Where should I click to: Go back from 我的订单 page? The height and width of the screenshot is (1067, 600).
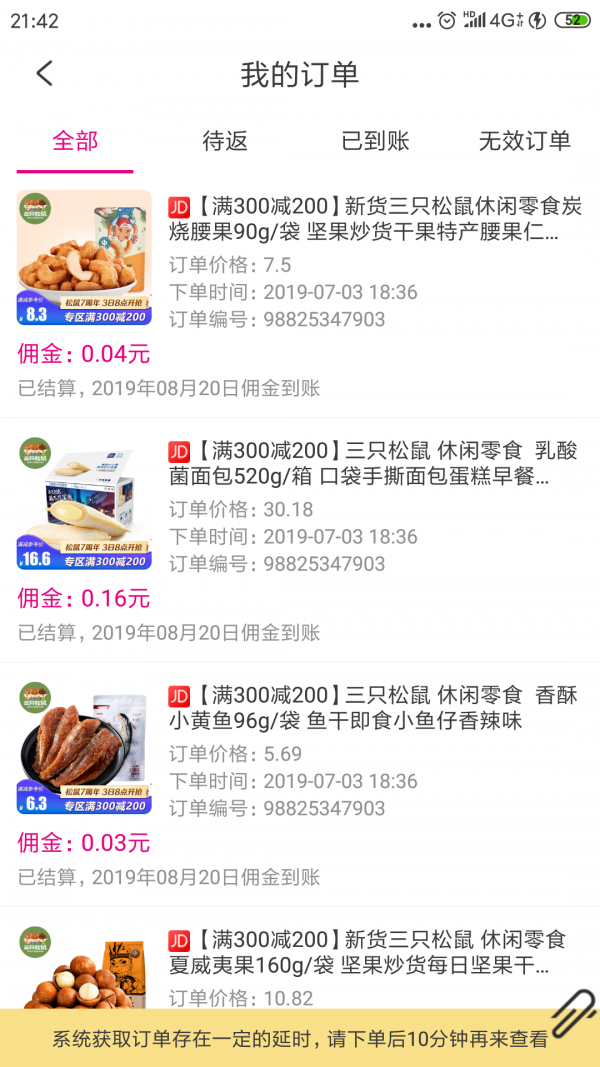[x=44, y=73]
